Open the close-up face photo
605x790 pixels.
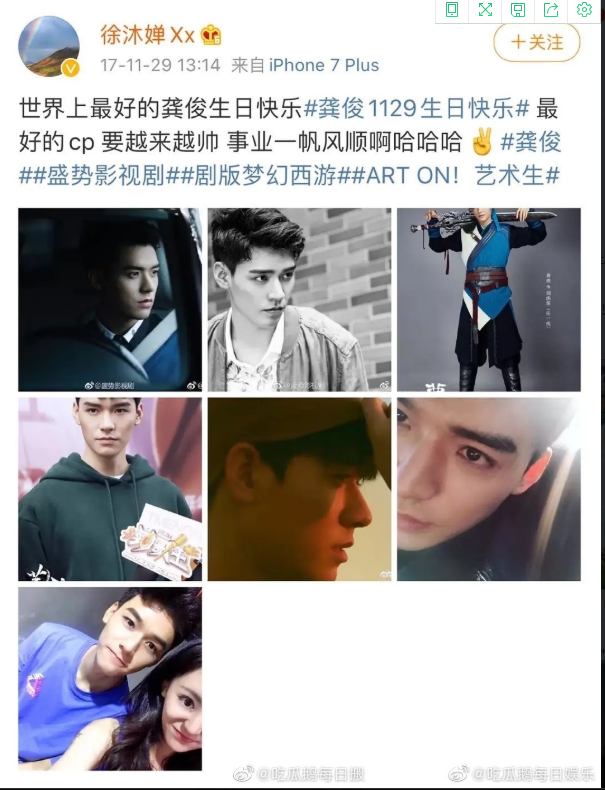point(488,488)
